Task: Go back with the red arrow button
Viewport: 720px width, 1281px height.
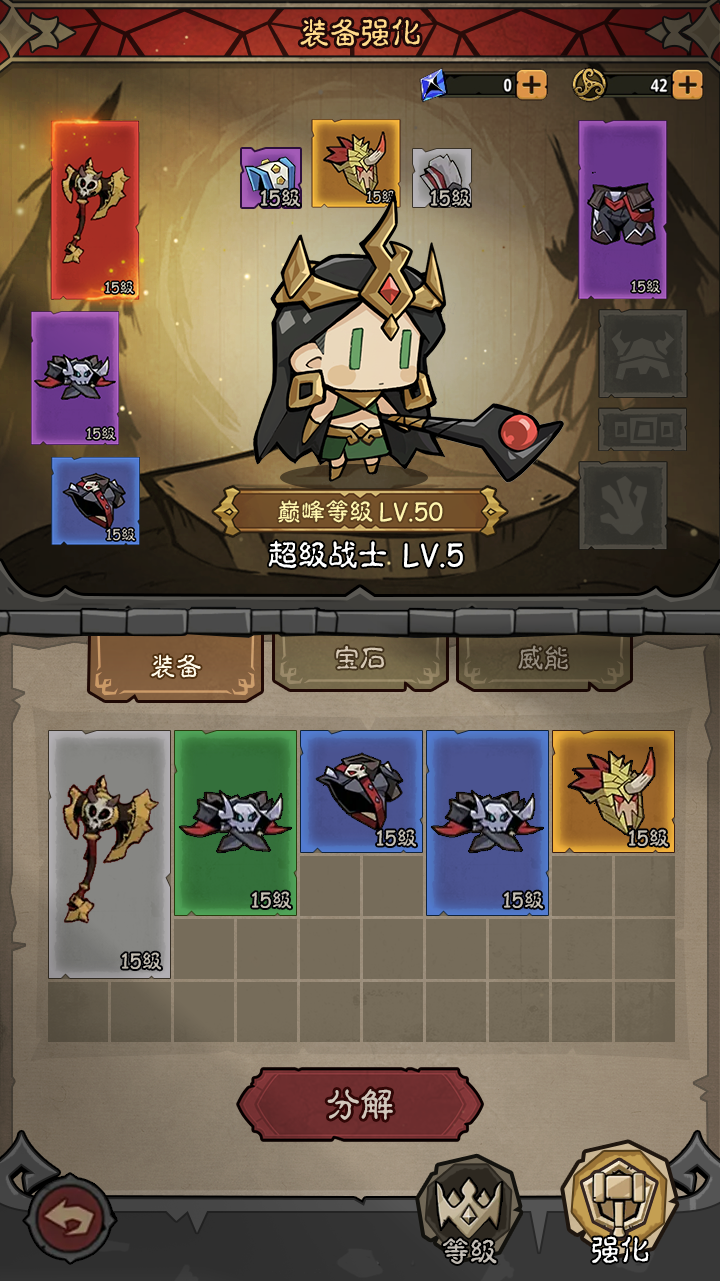Action: click(71, 1221)
